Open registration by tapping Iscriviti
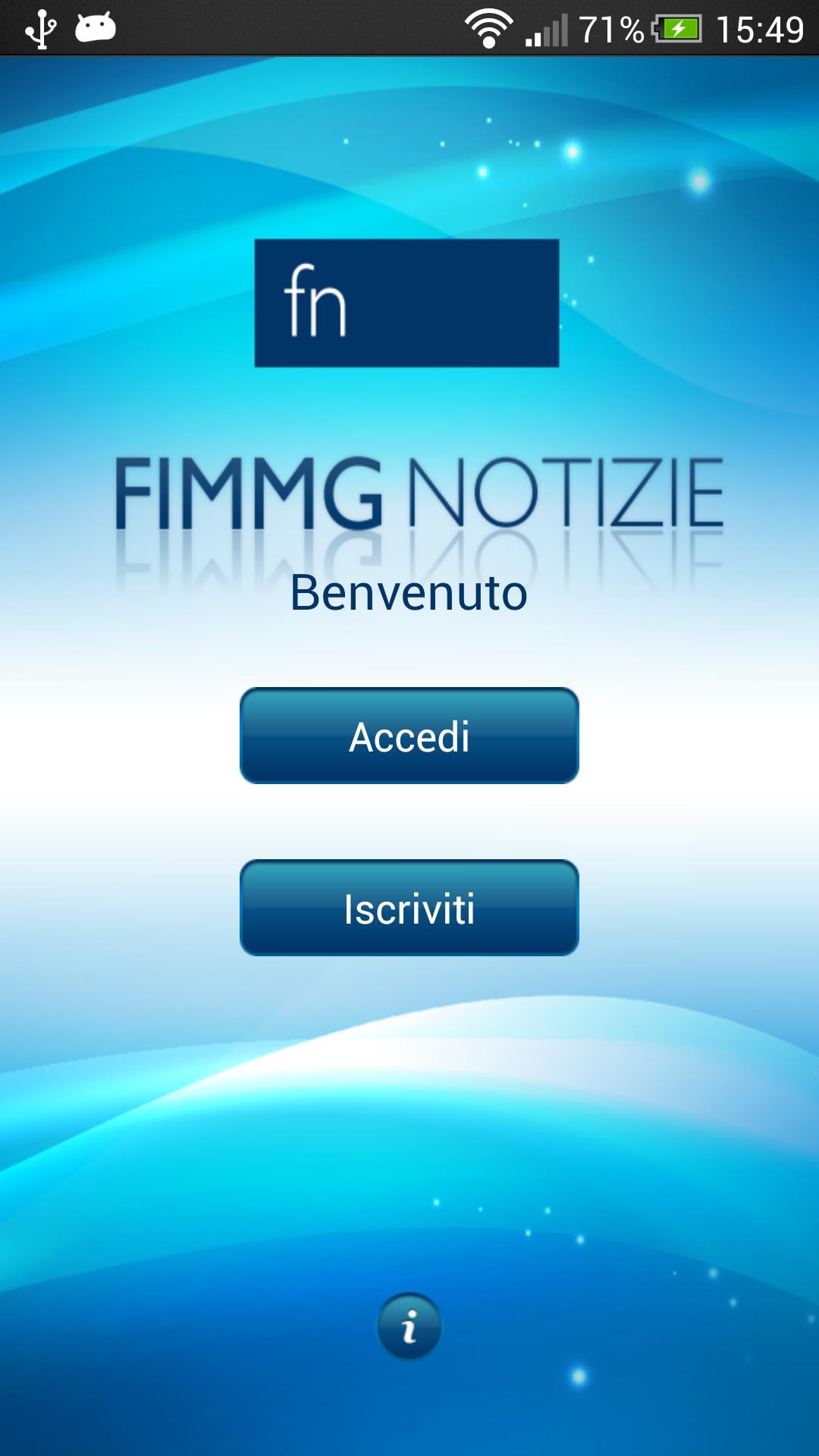Screen dimensions: 819x1456 pos(409,908)
